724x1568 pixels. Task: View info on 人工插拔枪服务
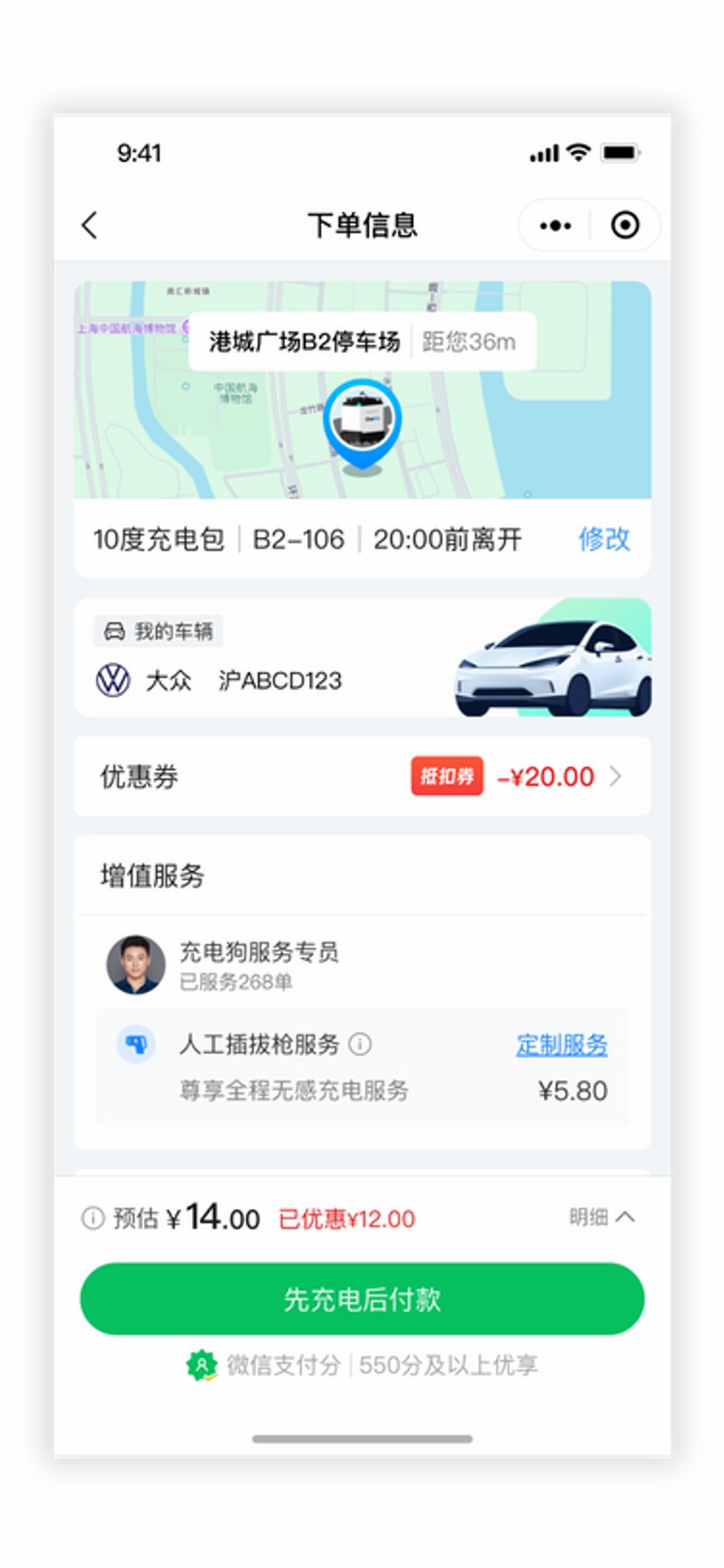point(360,1044)
